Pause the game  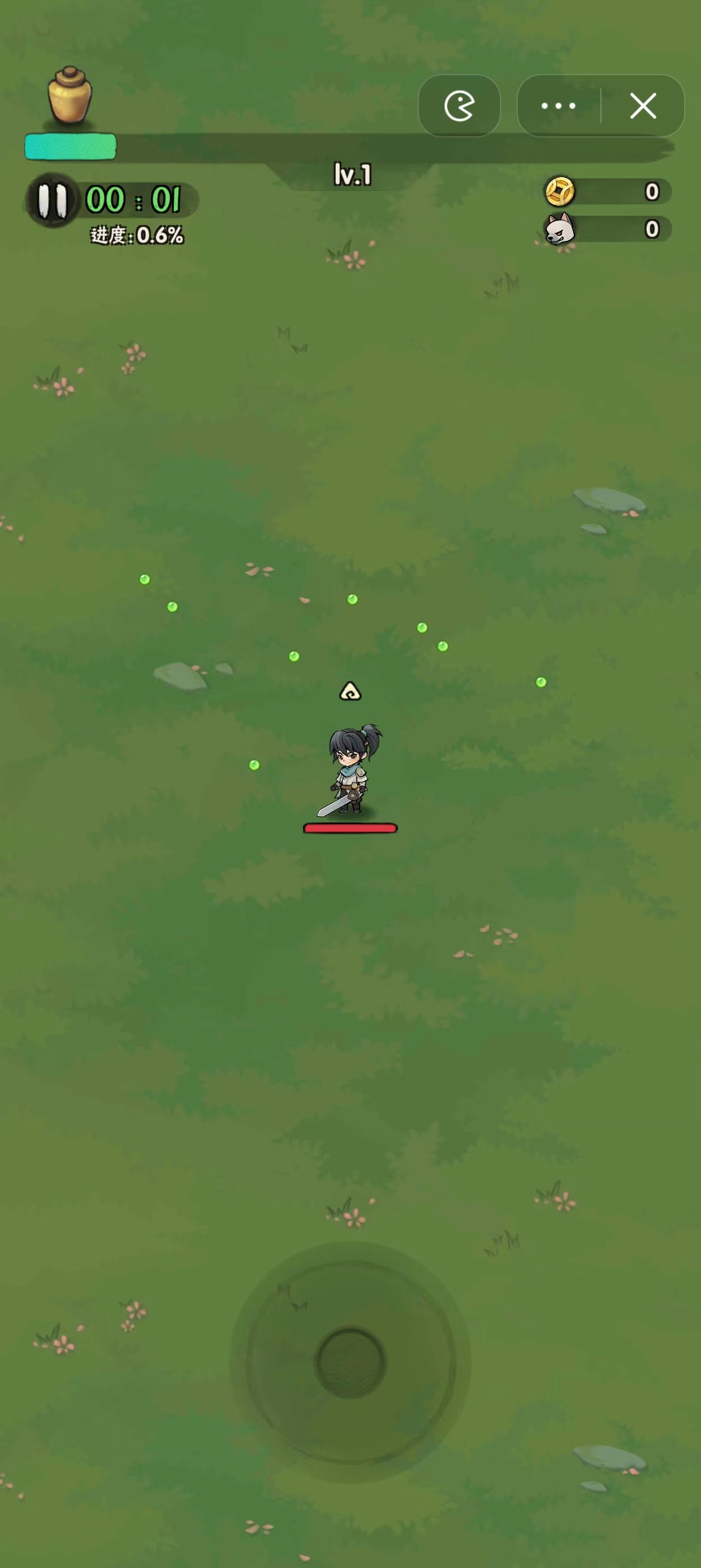click(51, 200)
